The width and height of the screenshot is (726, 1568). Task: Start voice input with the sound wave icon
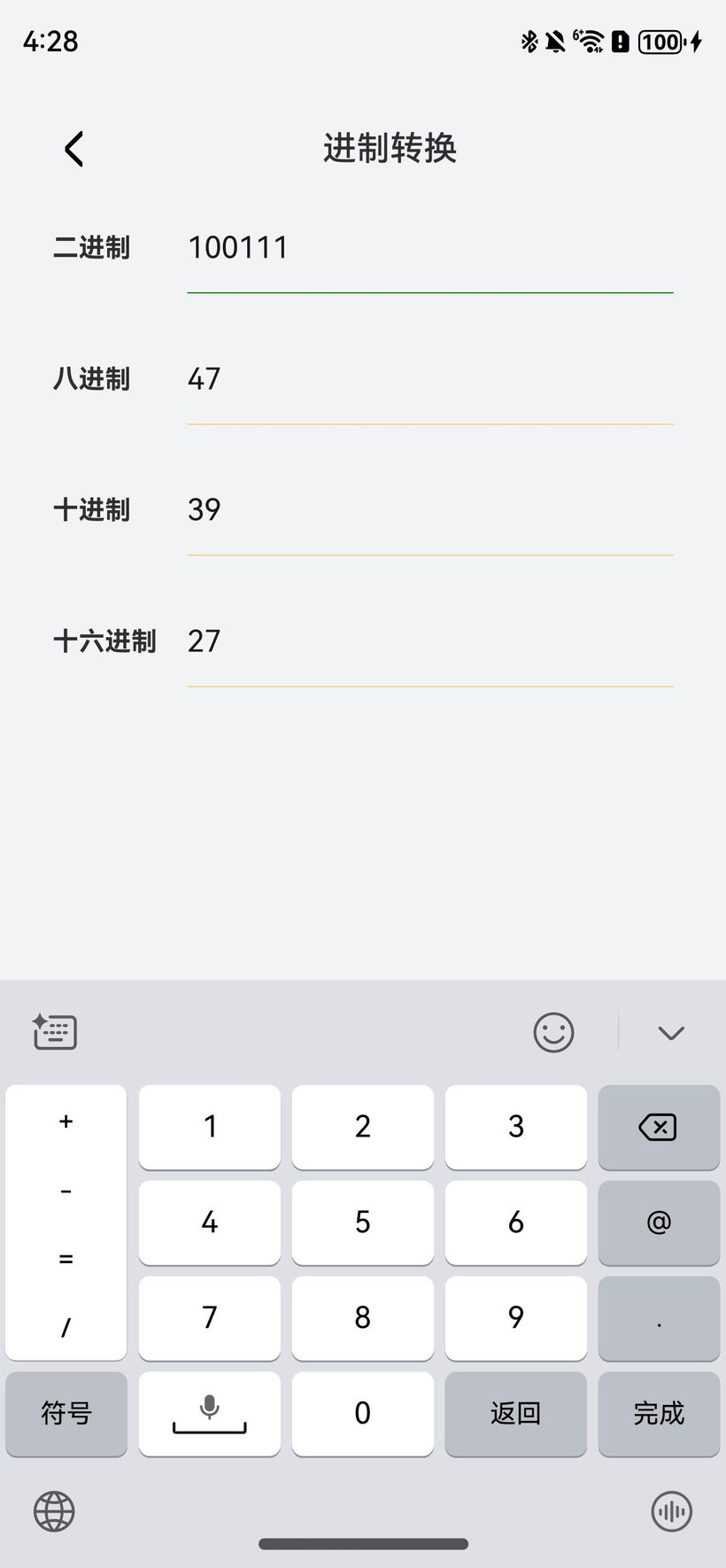671,1511
